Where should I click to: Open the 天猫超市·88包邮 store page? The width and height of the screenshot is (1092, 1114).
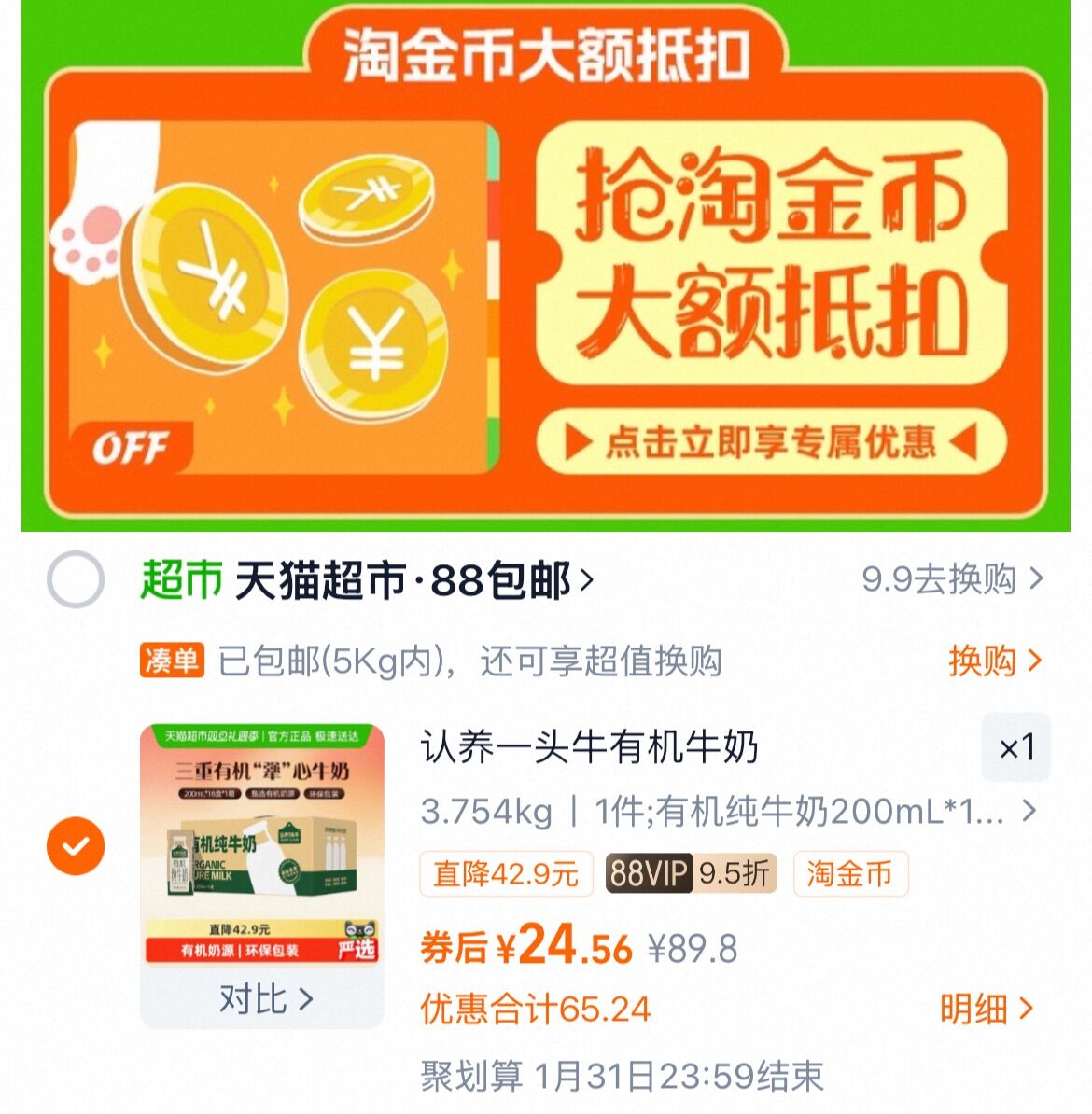(x=411, y=581)
